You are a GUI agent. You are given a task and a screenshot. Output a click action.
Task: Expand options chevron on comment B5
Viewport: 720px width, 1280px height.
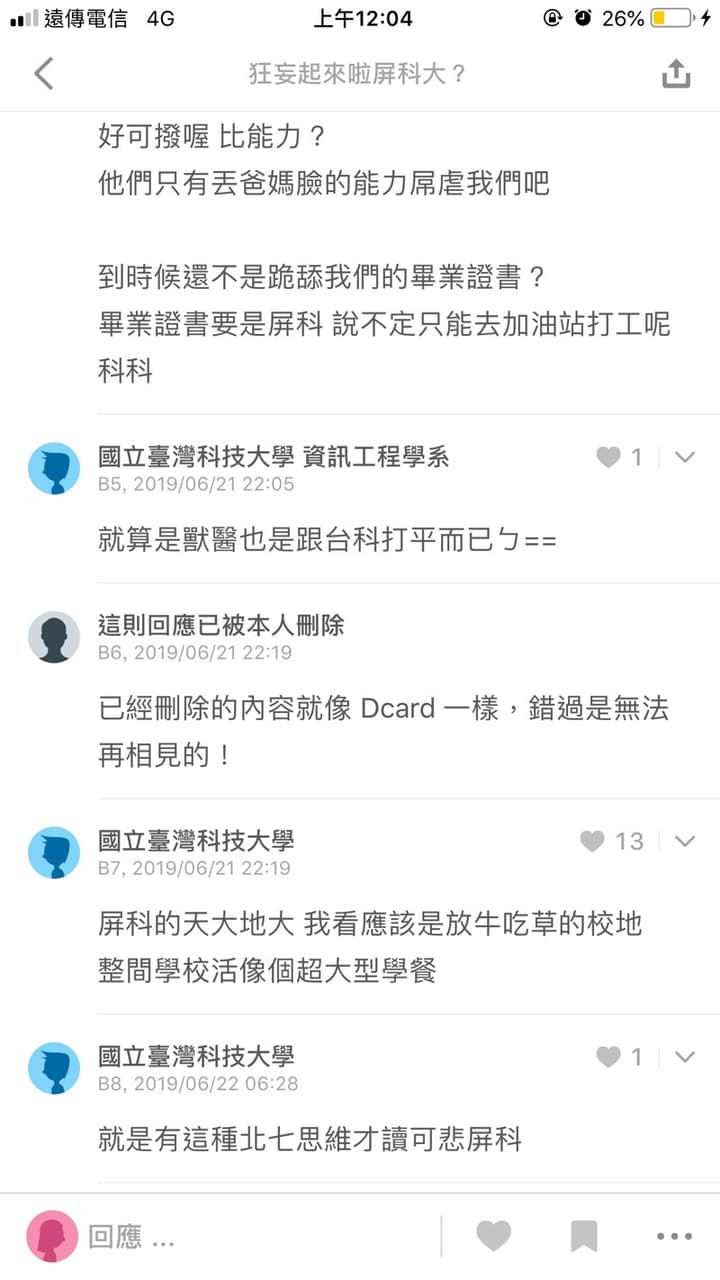point(685,457)
